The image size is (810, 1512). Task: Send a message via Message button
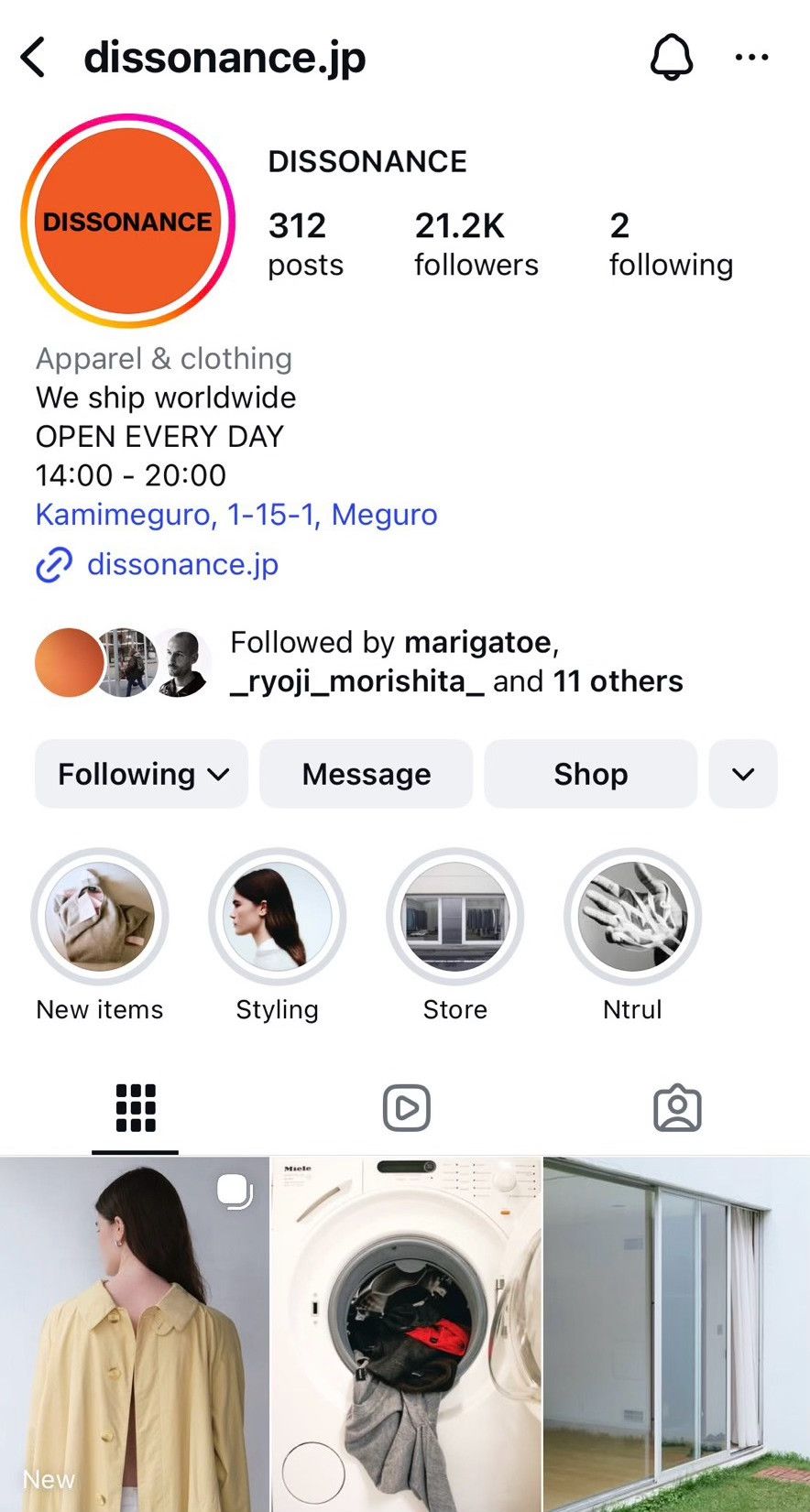367,774
